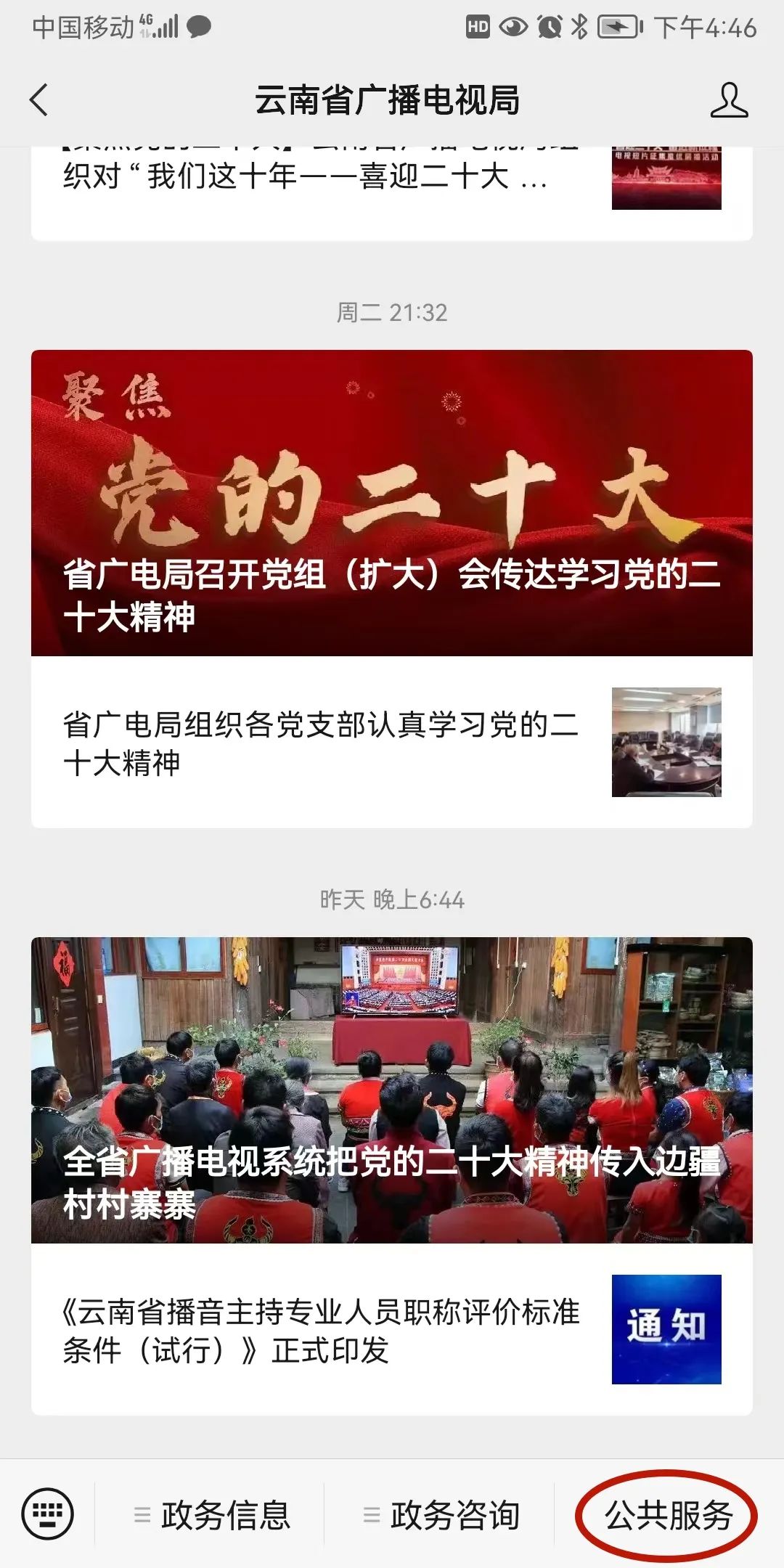Go back from 云南省广播电视局 page

click(x=40, y=100)
